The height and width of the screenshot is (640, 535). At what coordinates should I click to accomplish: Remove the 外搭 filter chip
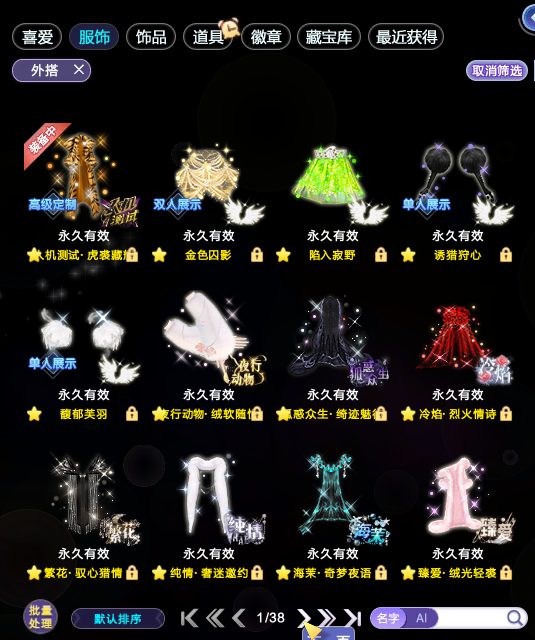[x=79, y=70]
